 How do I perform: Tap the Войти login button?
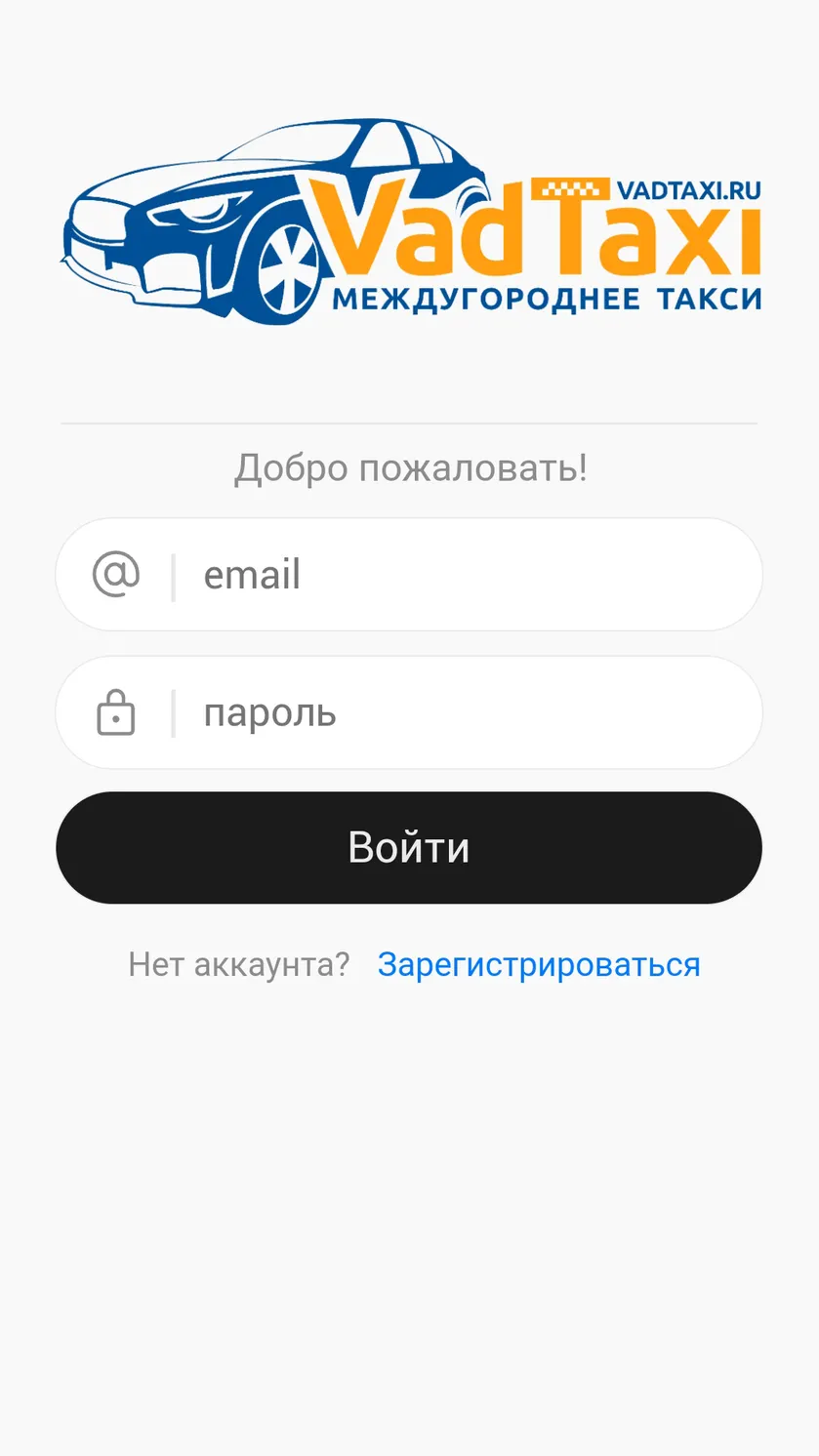409,847
